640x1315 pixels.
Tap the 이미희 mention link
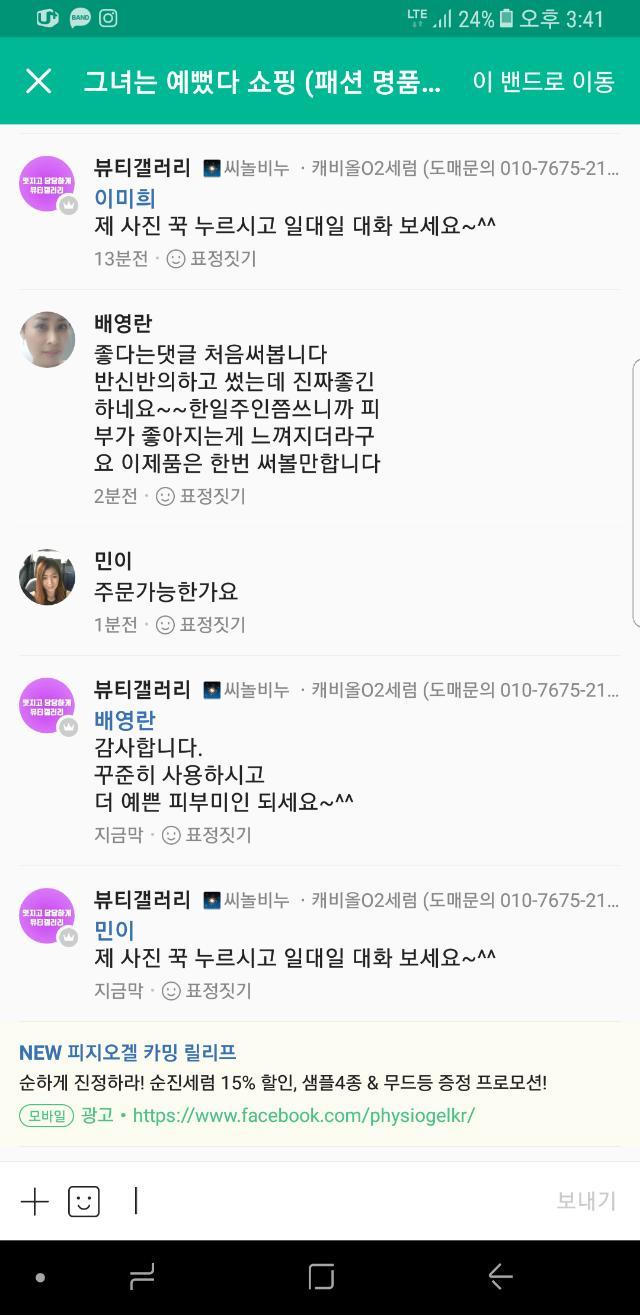point(124,198)
